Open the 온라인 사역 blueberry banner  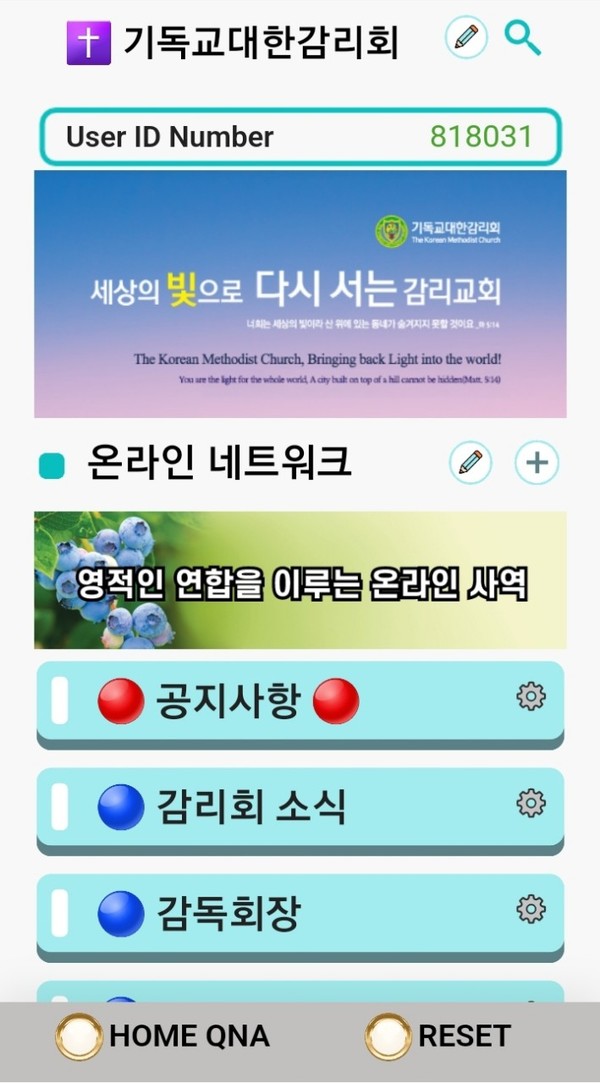[x=300, y=580]
